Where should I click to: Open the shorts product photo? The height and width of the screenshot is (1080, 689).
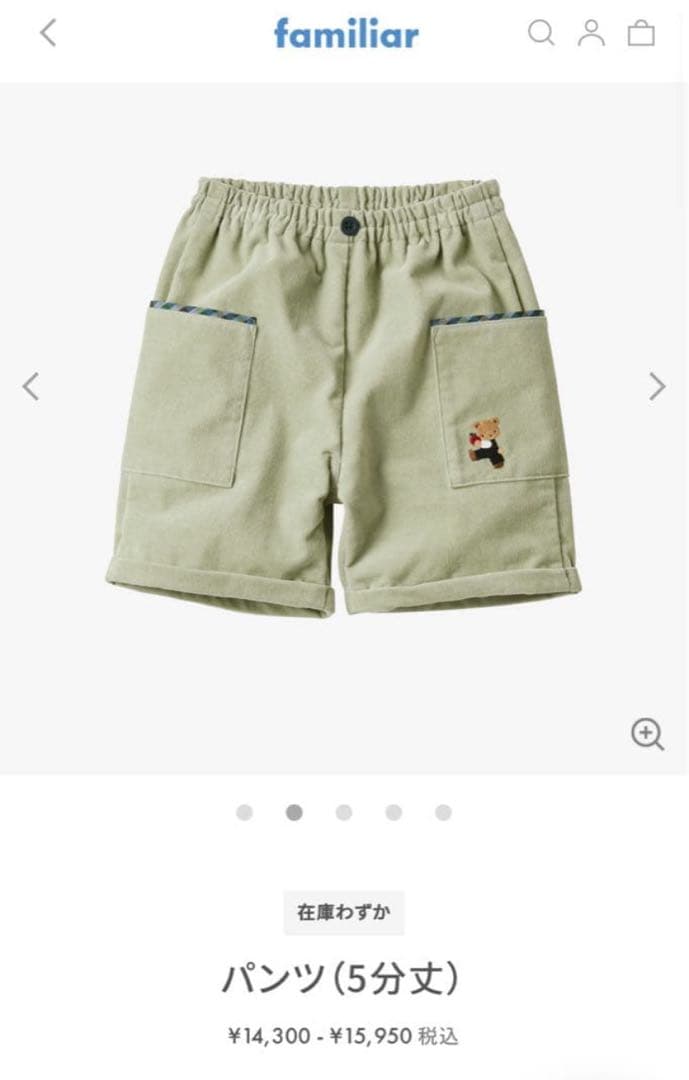(x=345, y=400)
